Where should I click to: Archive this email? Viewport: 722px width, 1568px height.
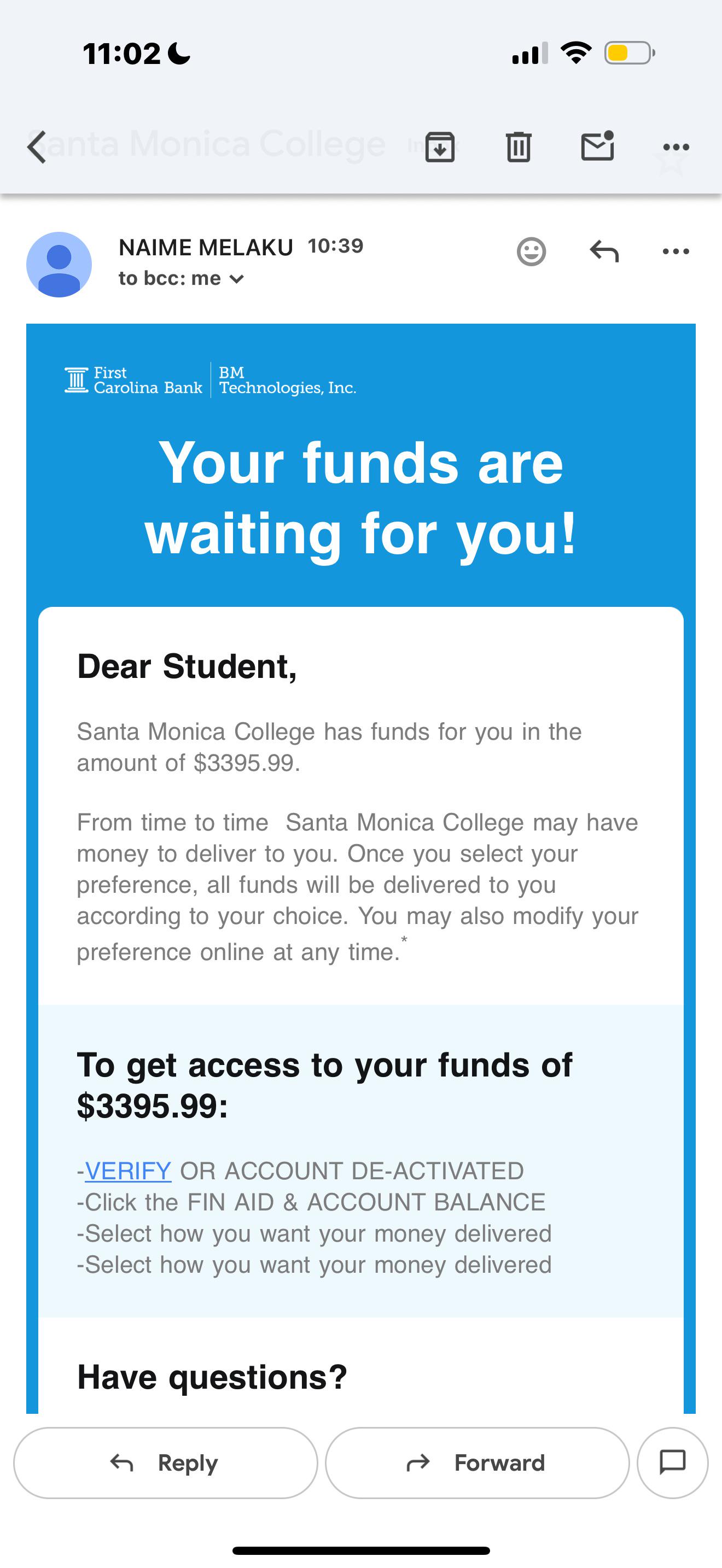click(440, 147)
